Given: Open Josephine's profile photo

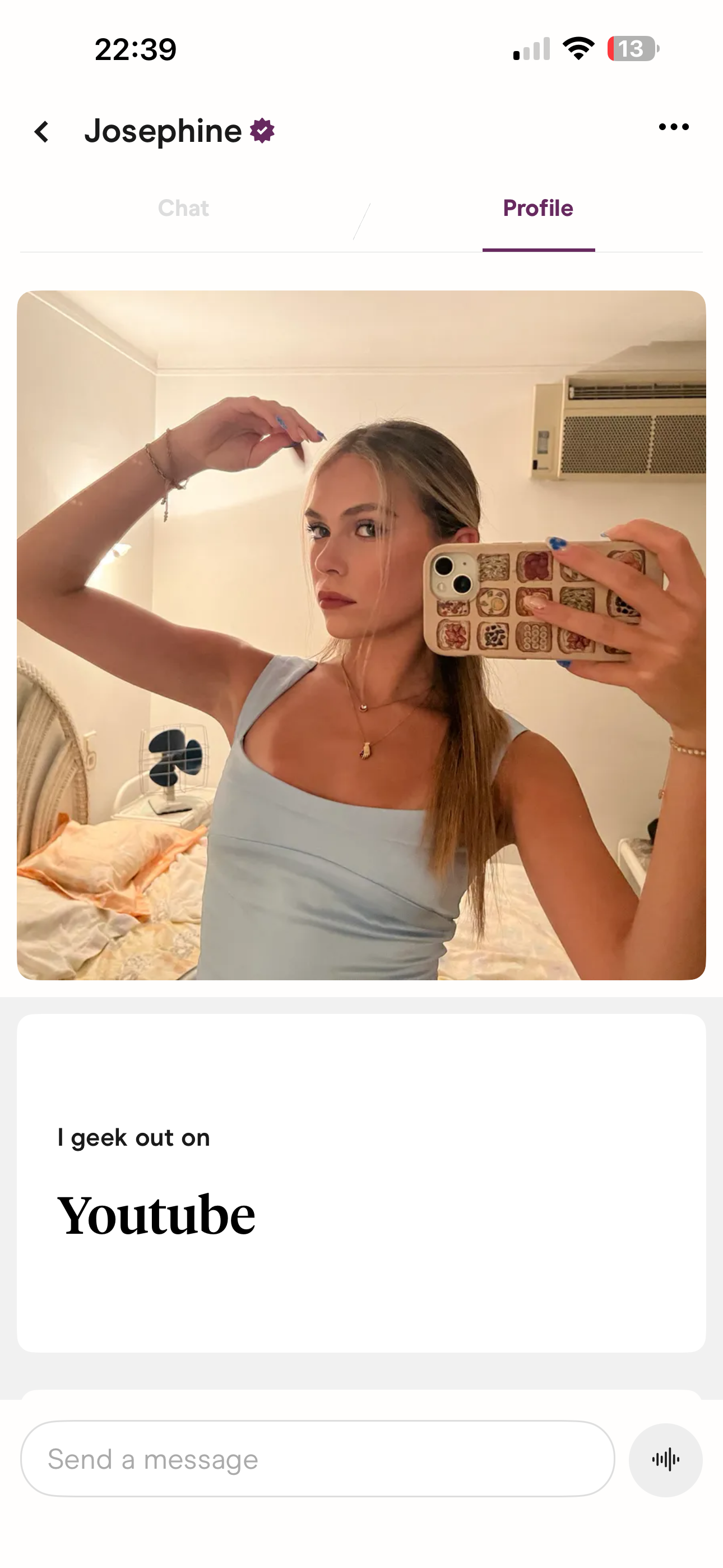Looking at the screenshot, I should 361,635.
